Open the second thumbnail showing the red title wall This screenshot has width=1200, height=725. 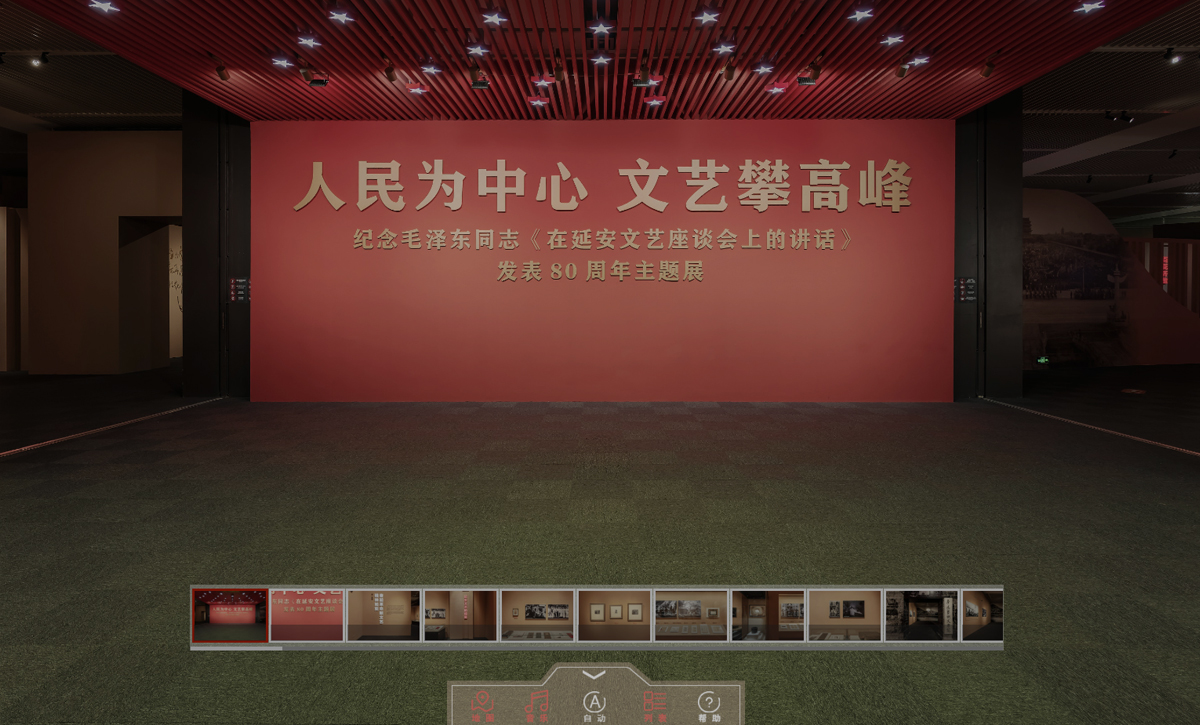[307, 615]
